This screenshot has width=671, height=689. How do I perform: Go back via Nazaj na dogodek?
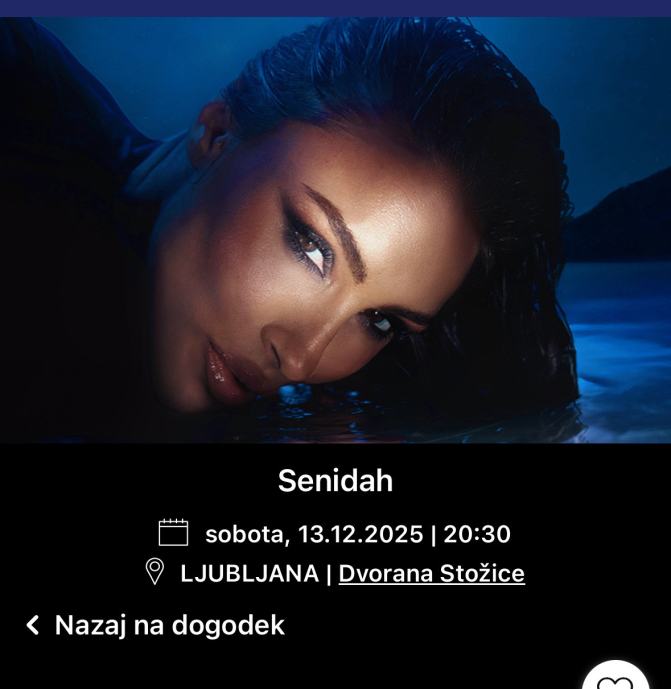click(x=155, y=626)
